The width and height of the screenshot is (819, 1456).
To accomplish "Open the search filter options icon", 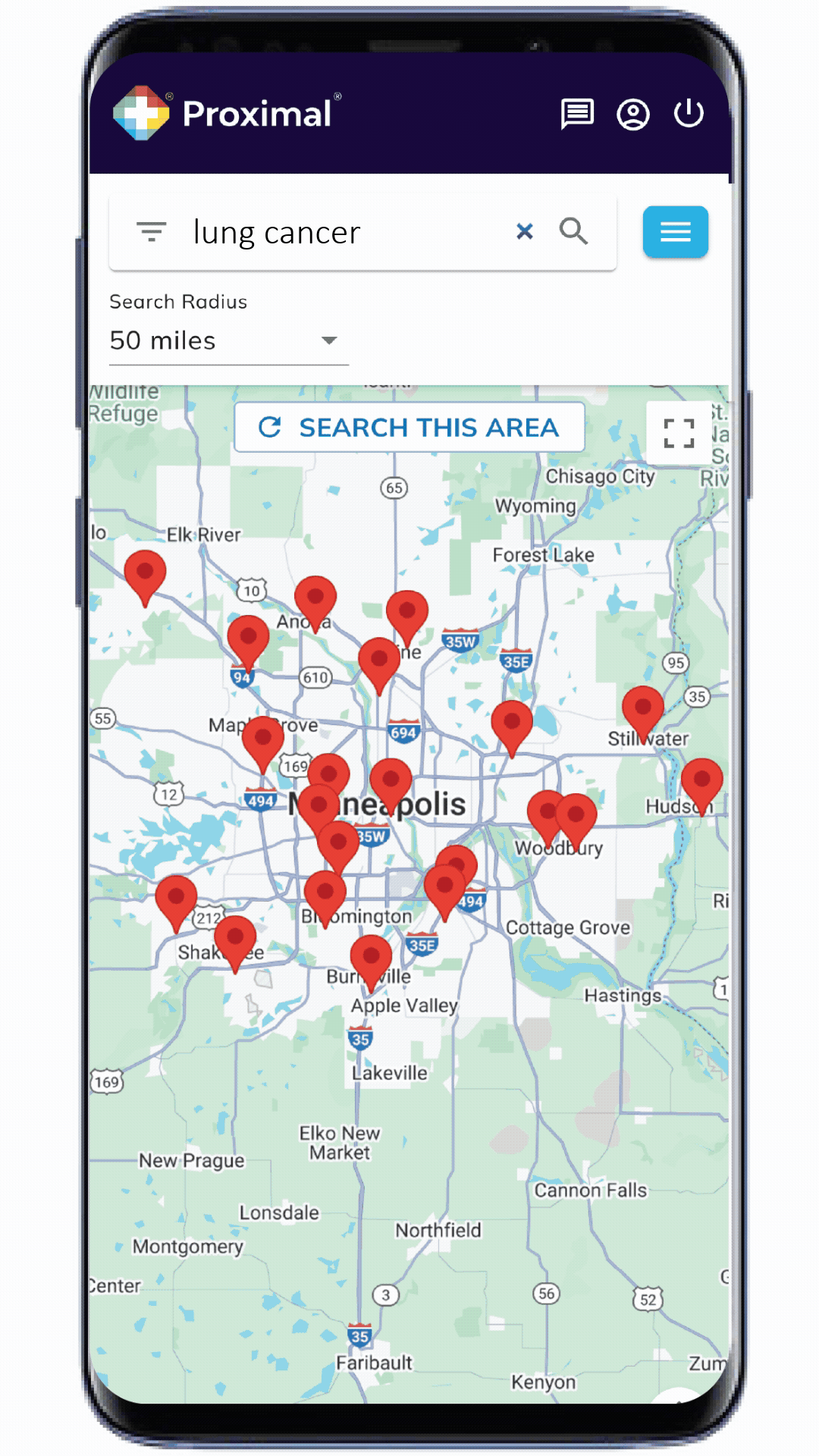I will click(x=151, y=231).
